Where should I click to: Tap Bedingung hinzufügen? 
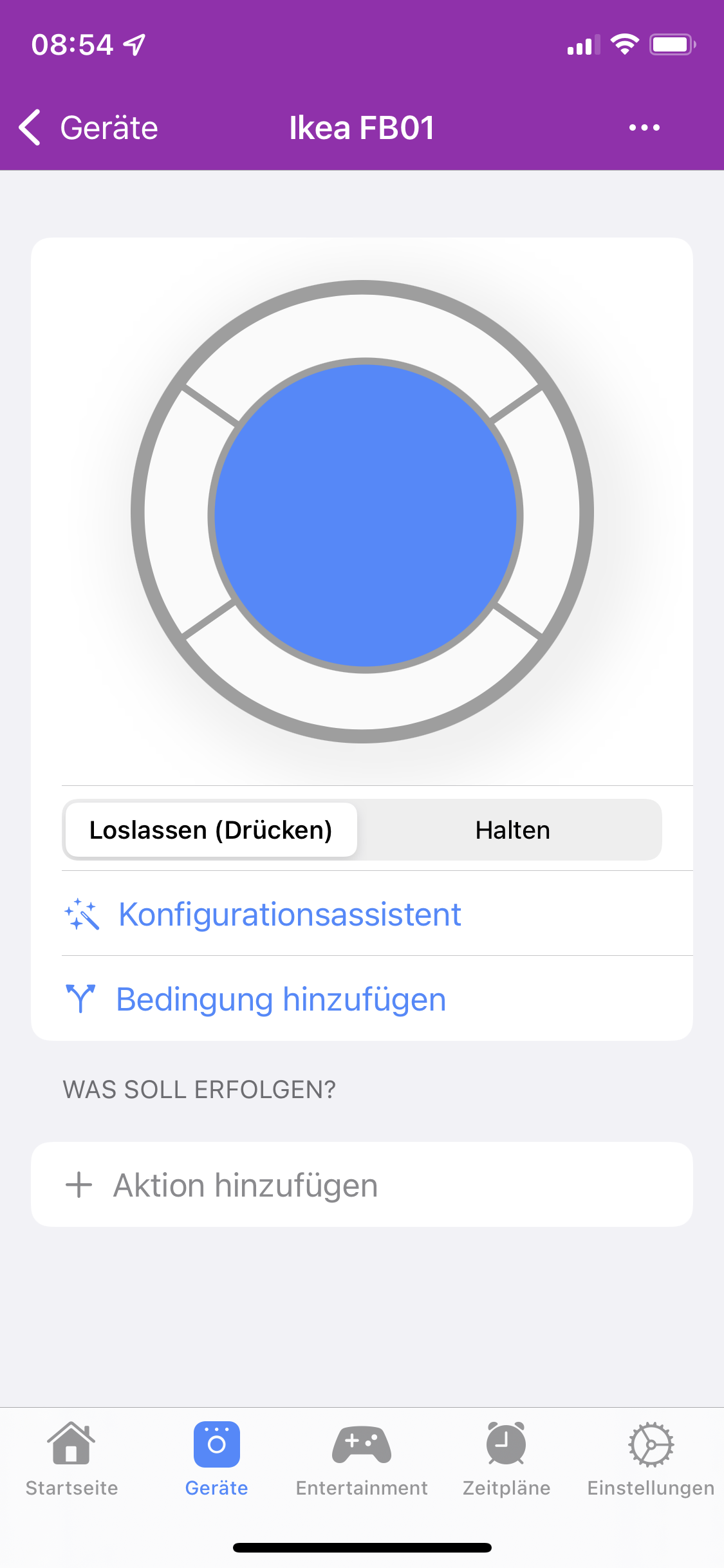tap(281, 999)
